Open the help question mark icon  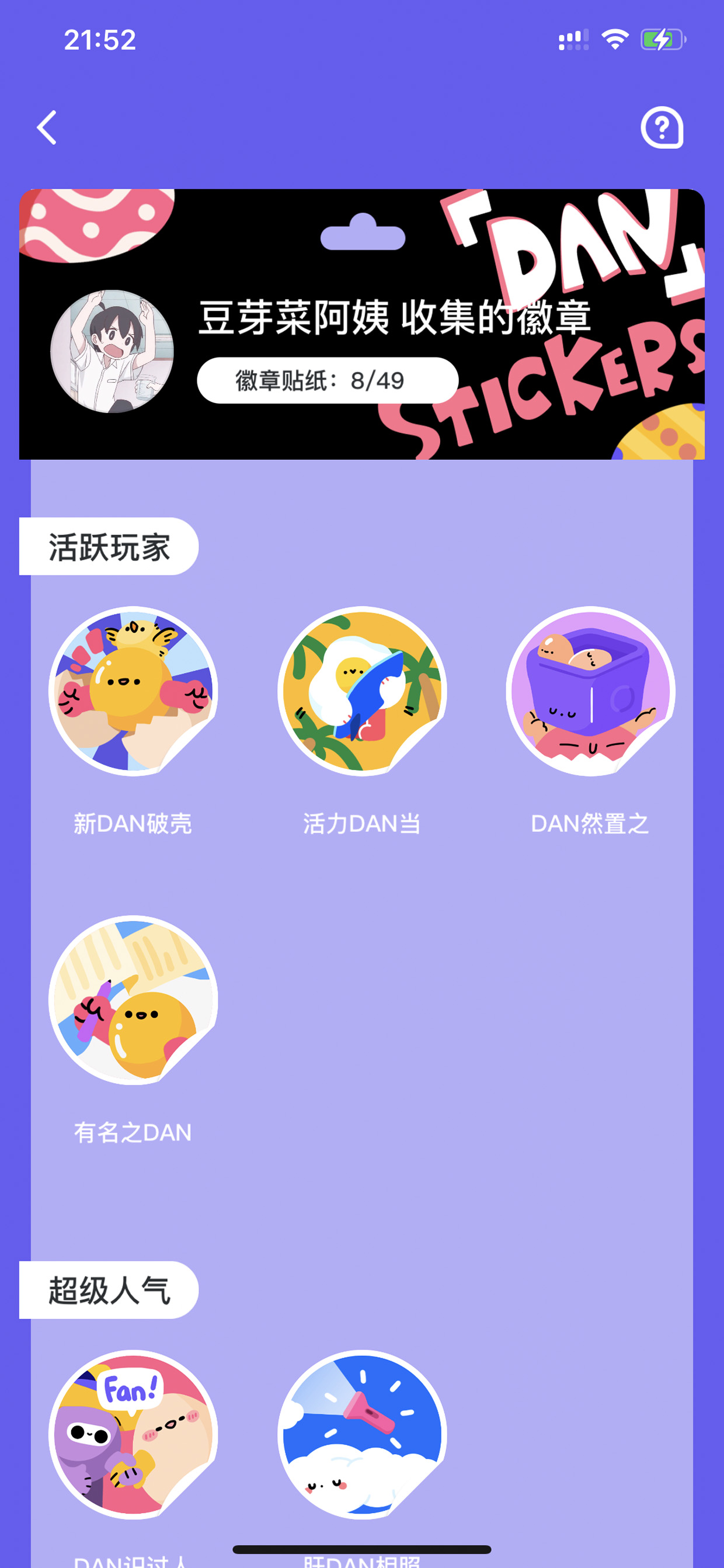662,128
